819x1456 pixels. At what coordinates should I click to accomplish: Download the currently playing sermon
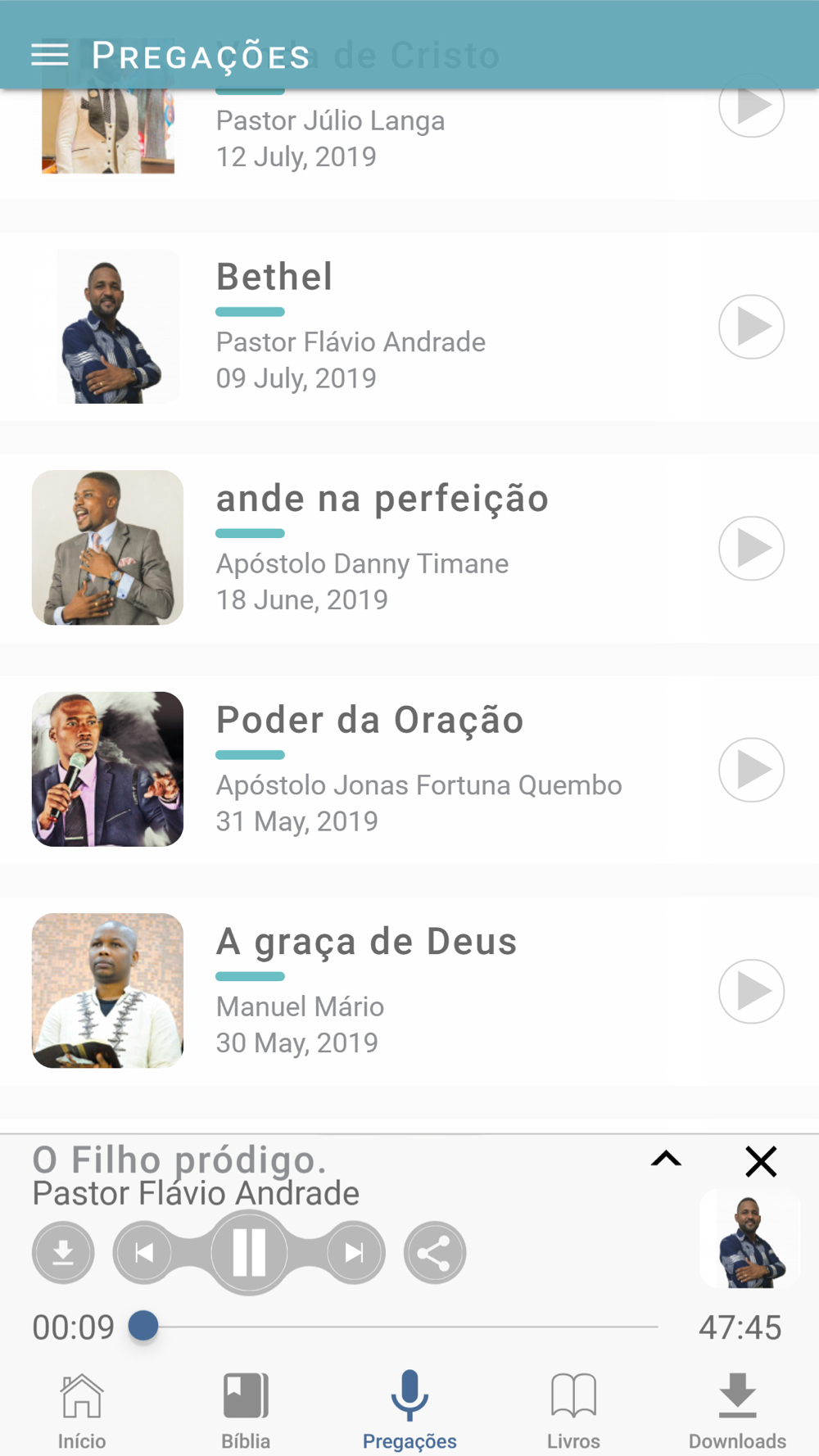tap(63, 1252)
